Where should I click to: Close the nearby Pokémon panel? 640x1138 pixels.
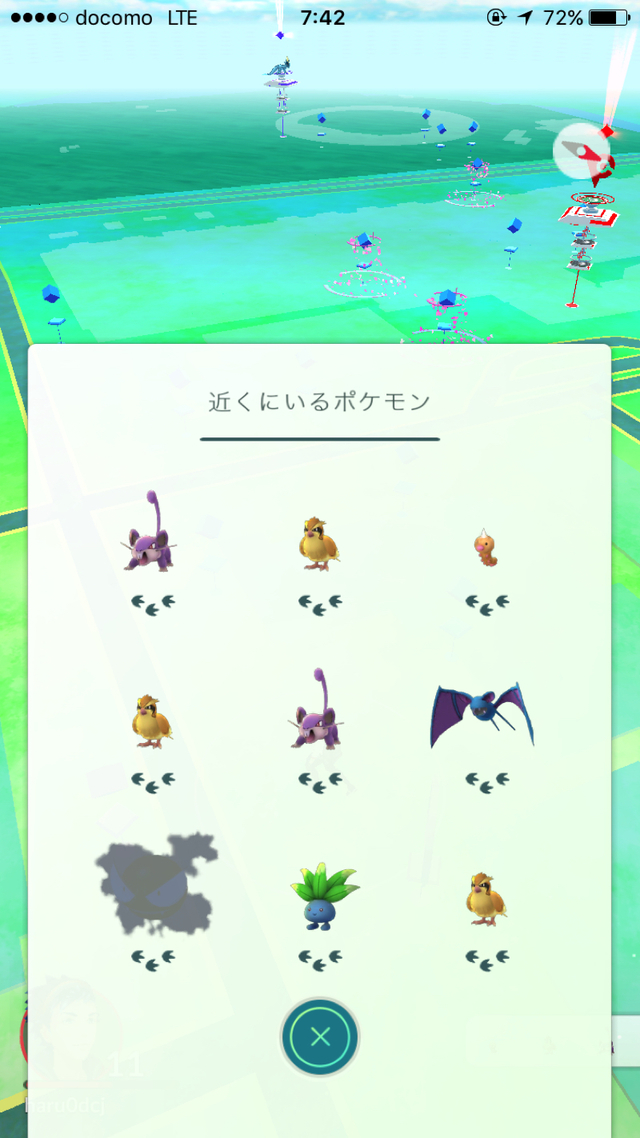point(320,1036)
